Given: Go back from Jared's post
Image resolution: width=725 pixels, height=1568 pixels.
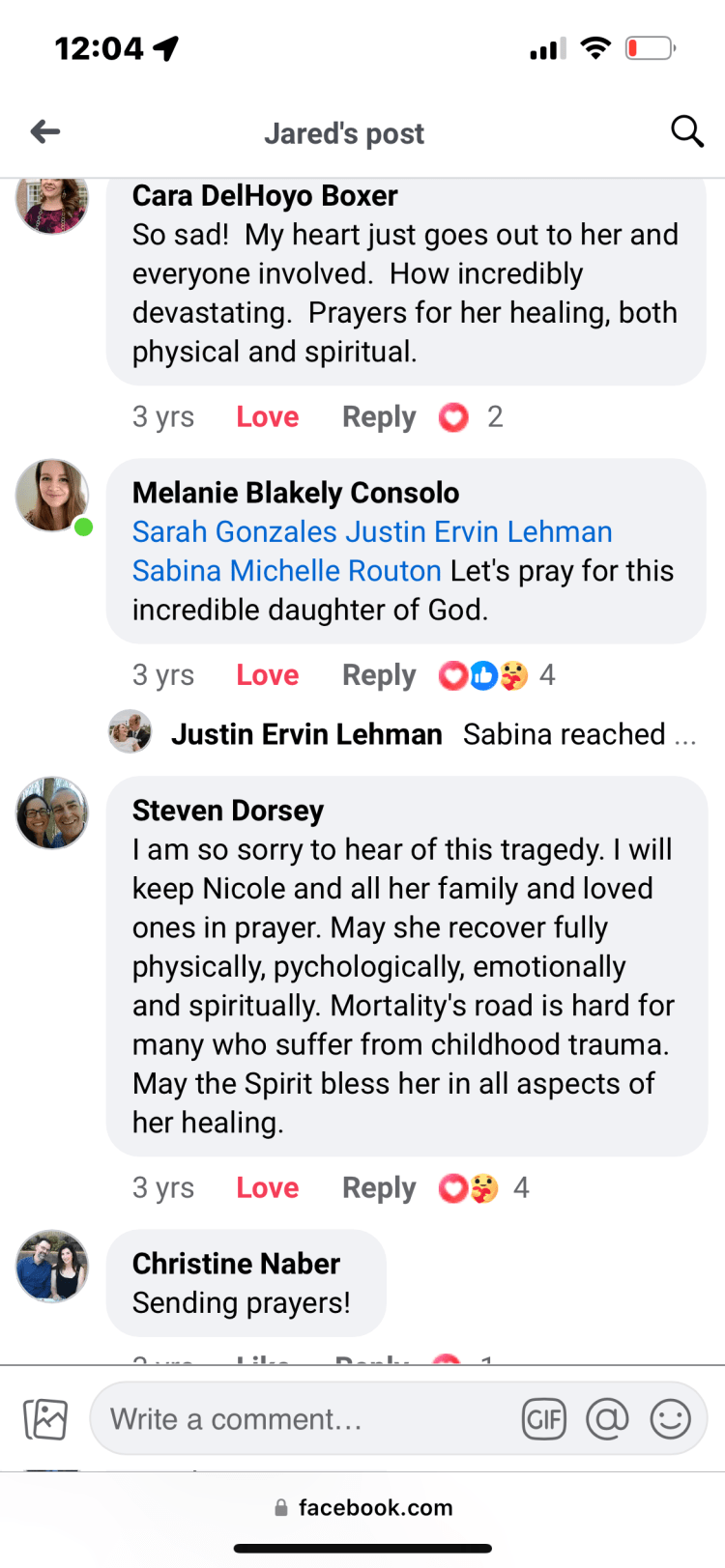Looking at the screenshot, I should click(x=44, y=131).
